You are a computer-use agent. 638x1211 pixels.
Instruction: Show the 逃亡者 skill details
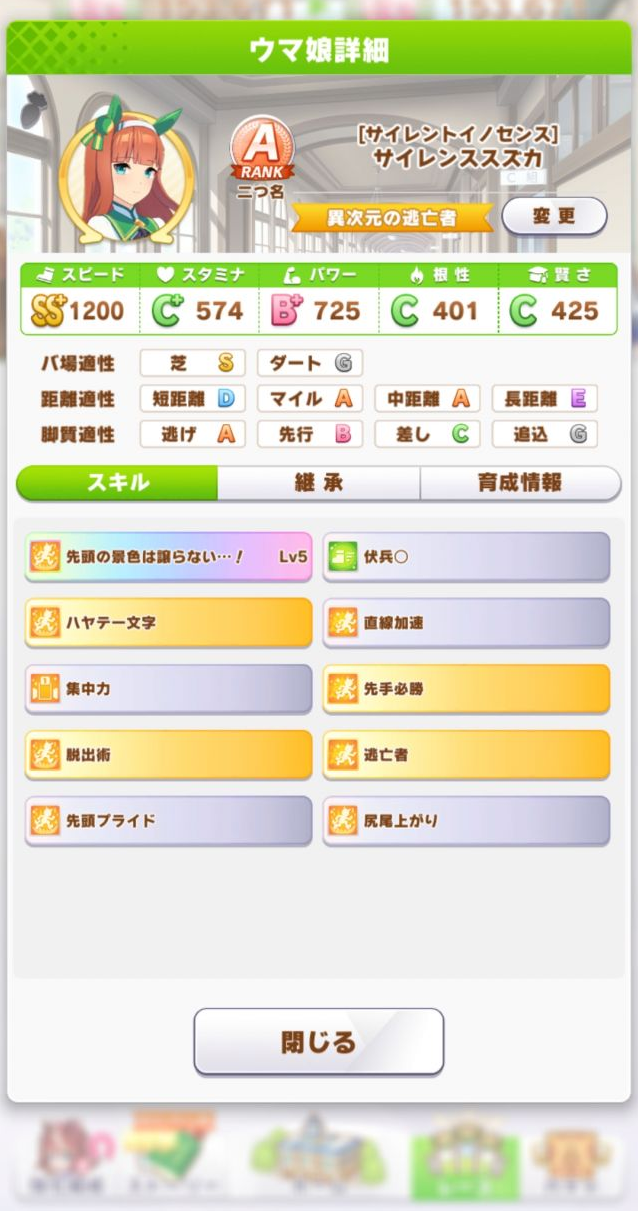(466, 755)
